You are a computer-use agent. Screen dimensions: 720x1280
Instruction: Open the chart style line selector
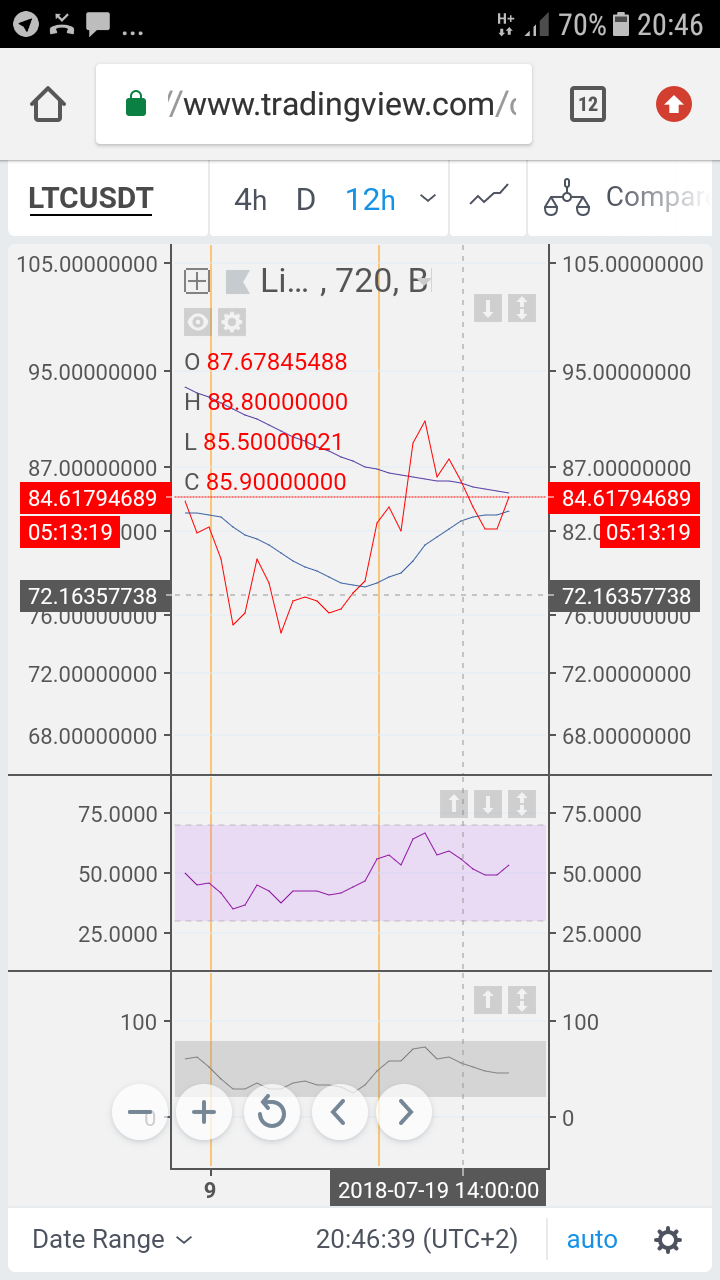tap(489, 197)
